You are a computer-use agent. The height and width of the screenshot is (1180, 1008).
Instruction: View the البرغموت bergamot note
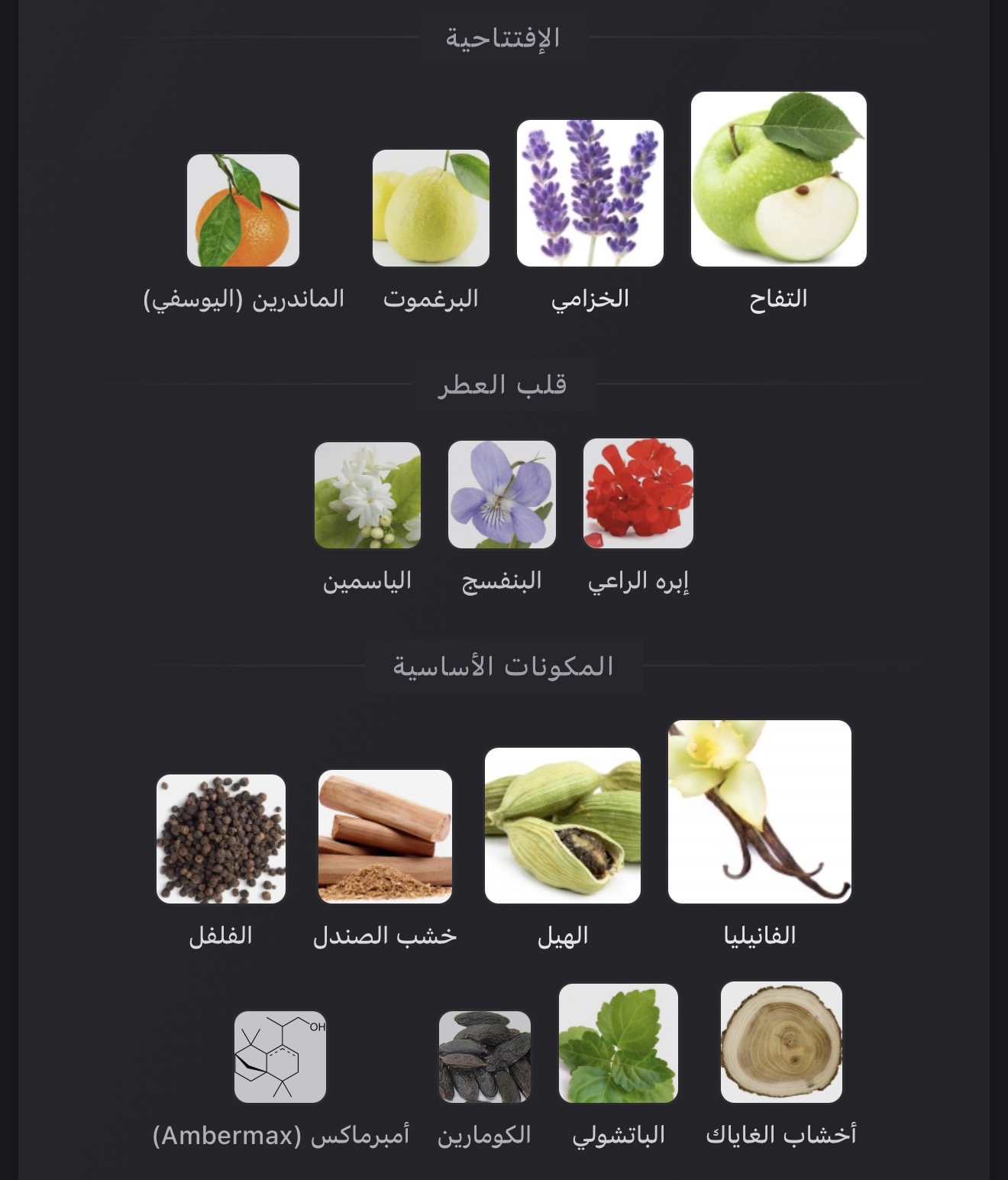pyautogui.click(x=431, y=208)
